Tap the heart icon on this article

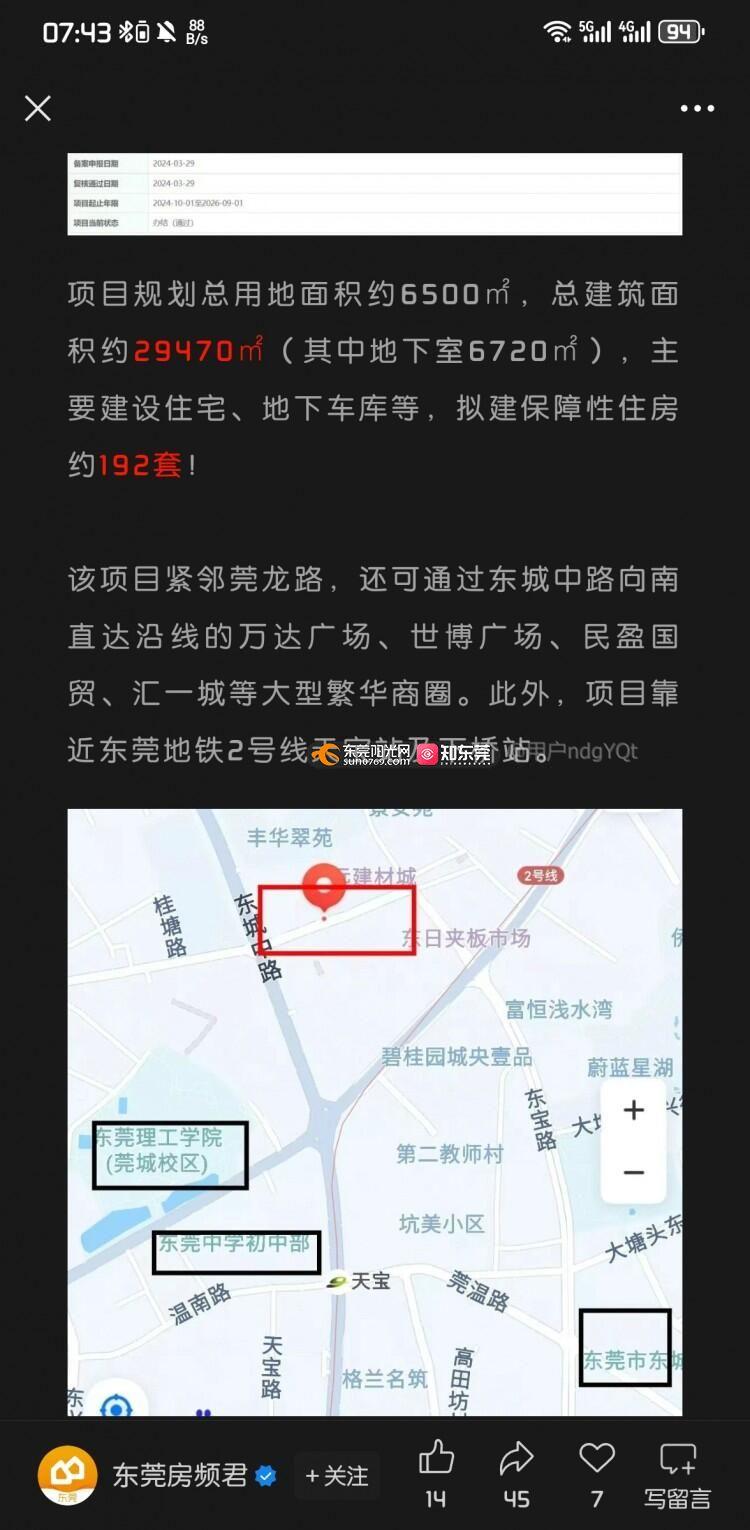coord(597,1460)
